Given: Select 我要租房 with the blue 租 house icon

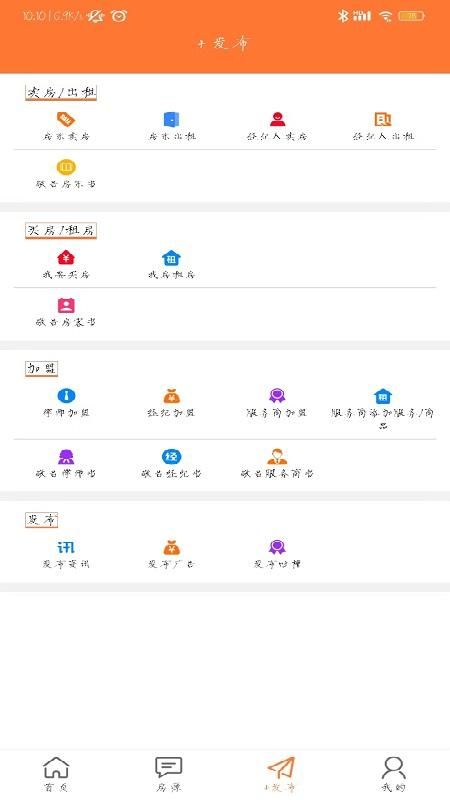Looking at the screenshot, I should click(171, 264).
